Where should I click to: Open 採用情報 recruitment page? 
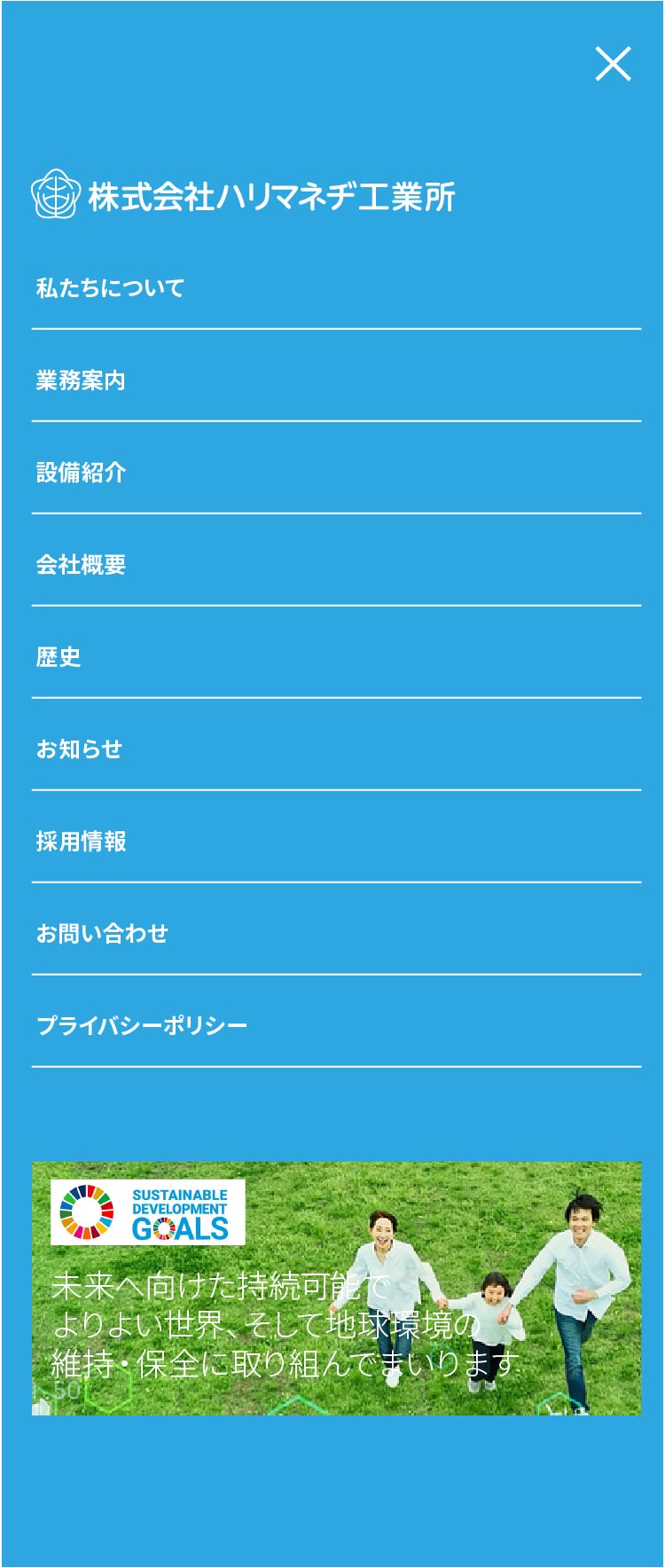pyautogui.click(x=81, y=842)
